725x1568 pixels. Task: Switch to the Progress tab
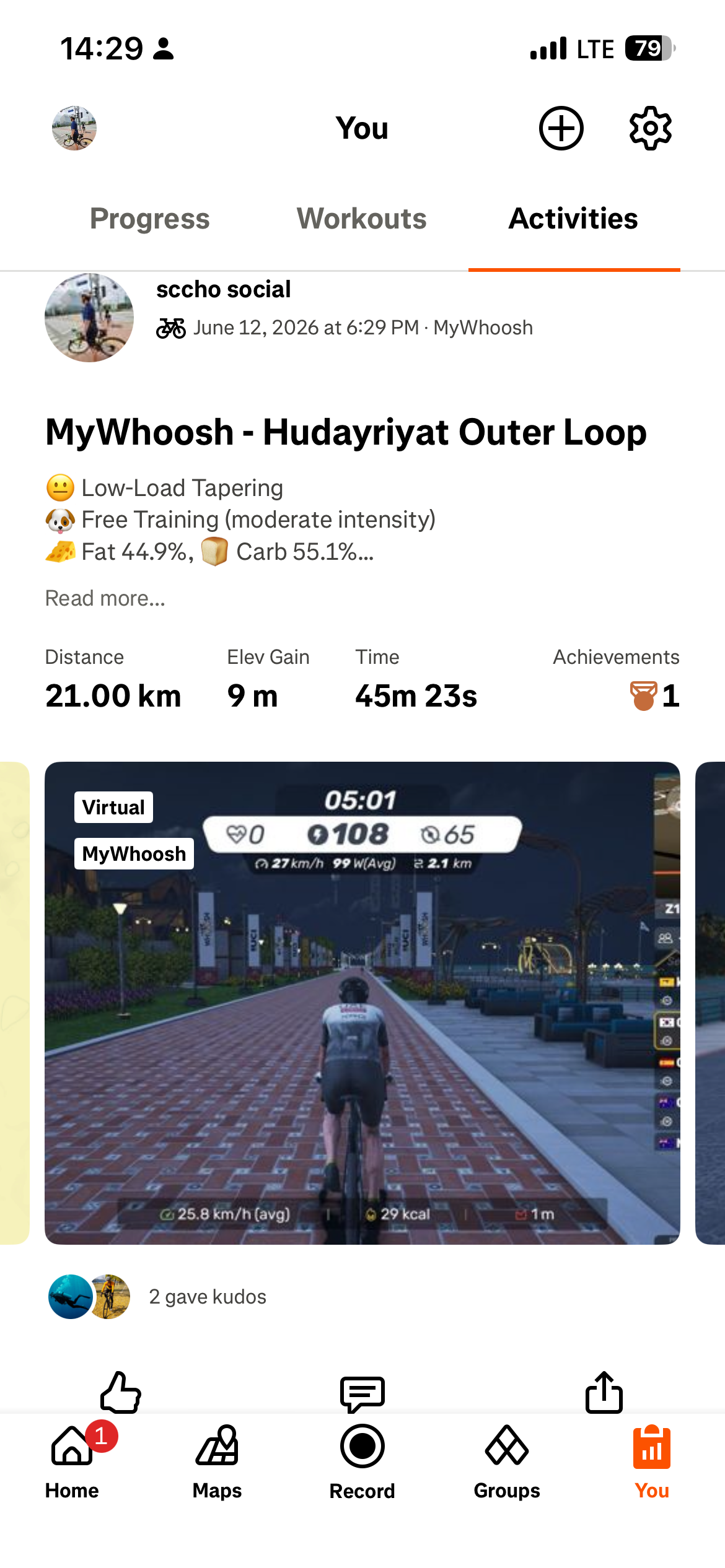coord(150,219)
